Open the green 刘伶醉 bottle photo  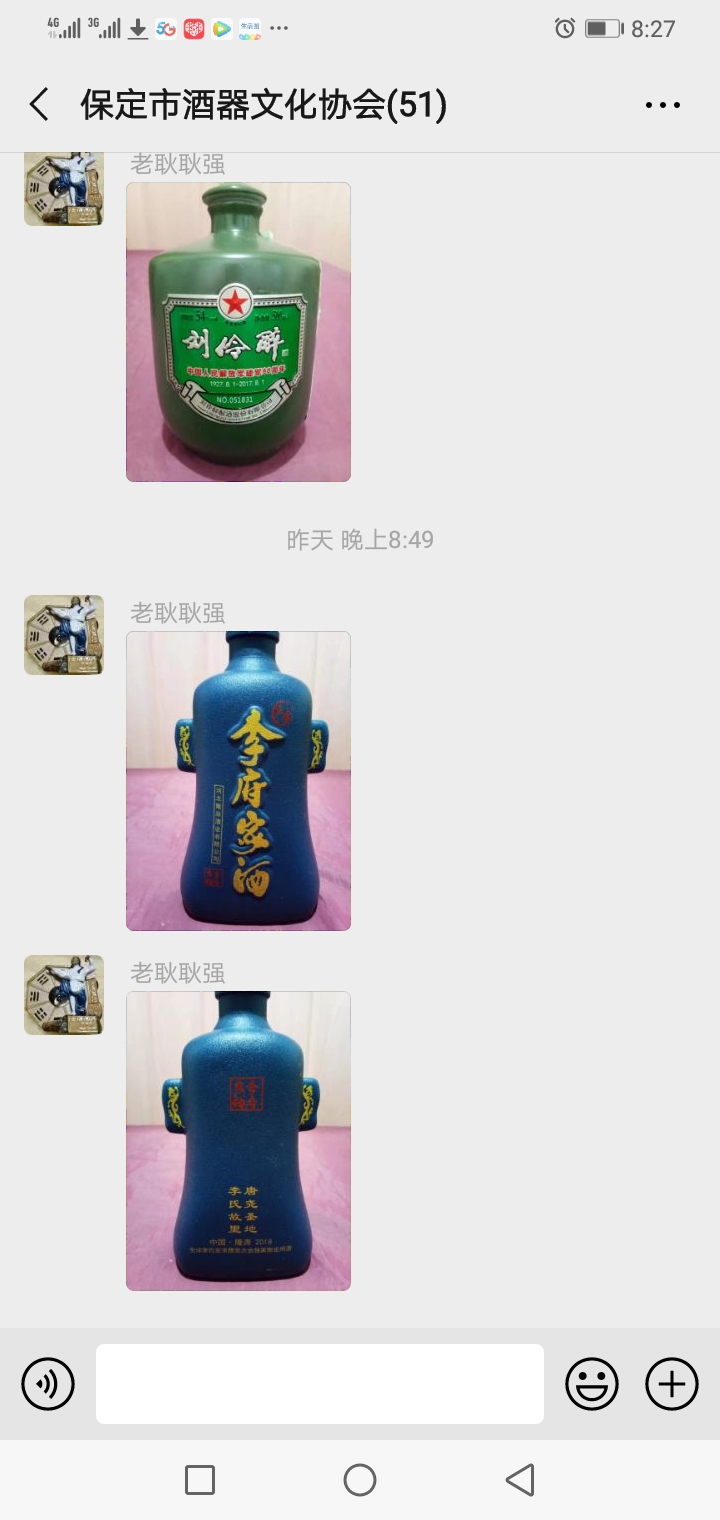(238, 332)
